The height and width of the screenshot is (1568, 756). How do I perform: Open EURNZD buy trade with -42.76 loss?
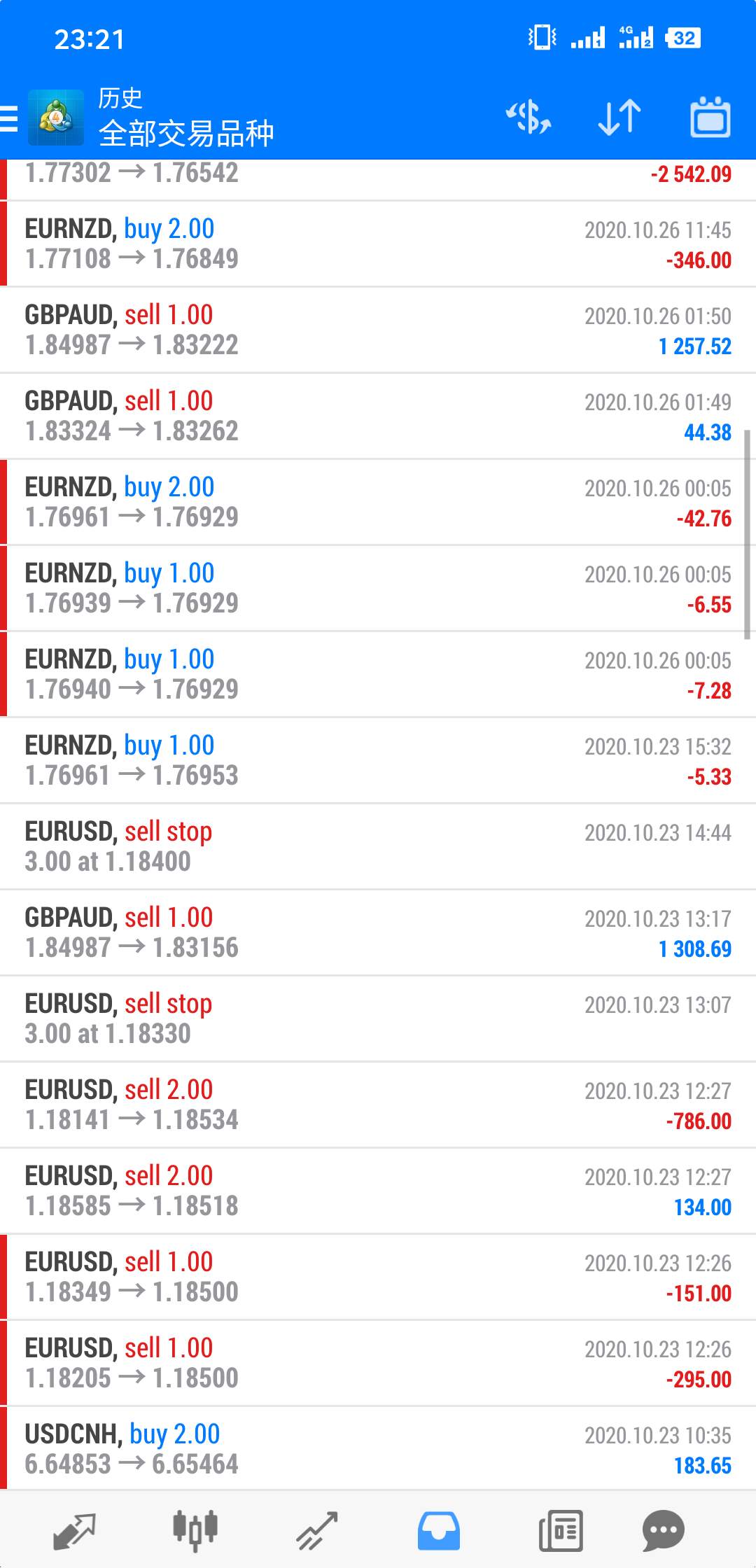point(378,503)
